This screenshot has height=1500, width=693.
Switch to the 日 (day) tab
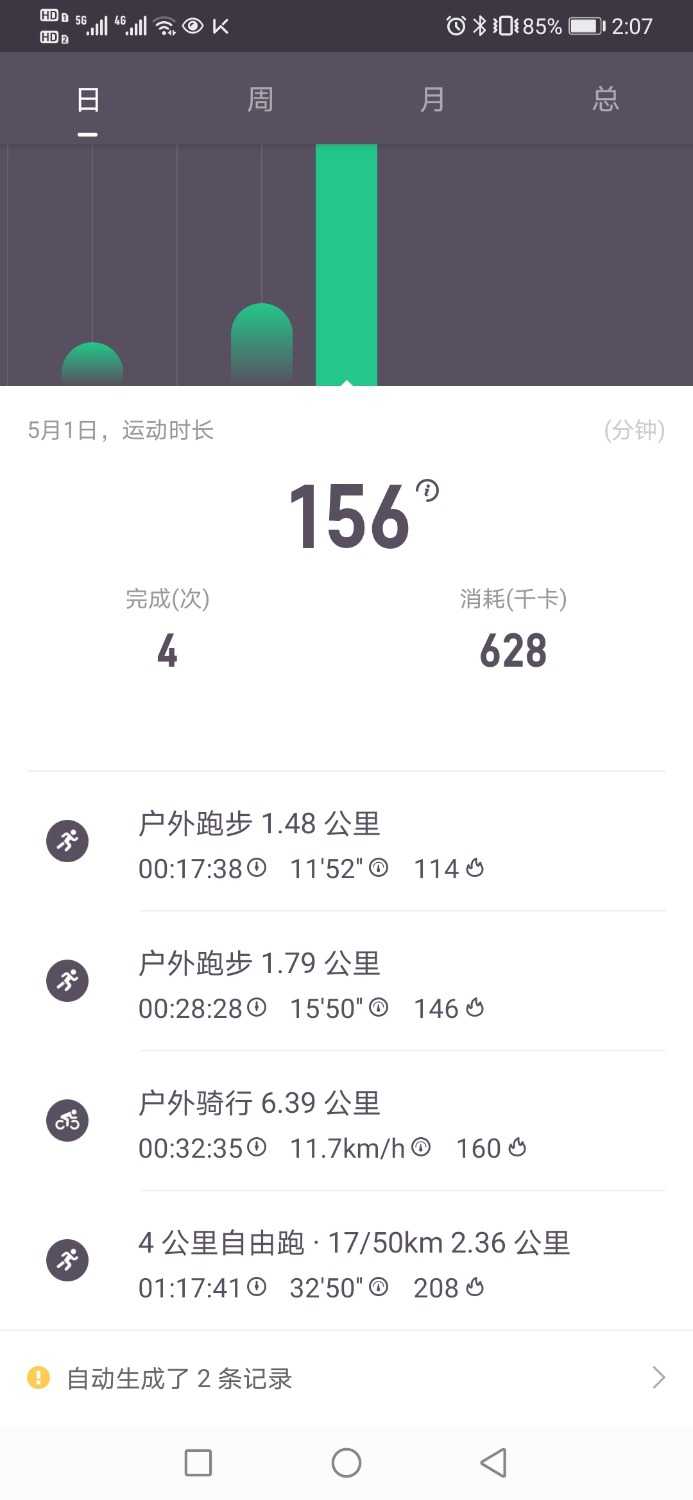[88, 100]
